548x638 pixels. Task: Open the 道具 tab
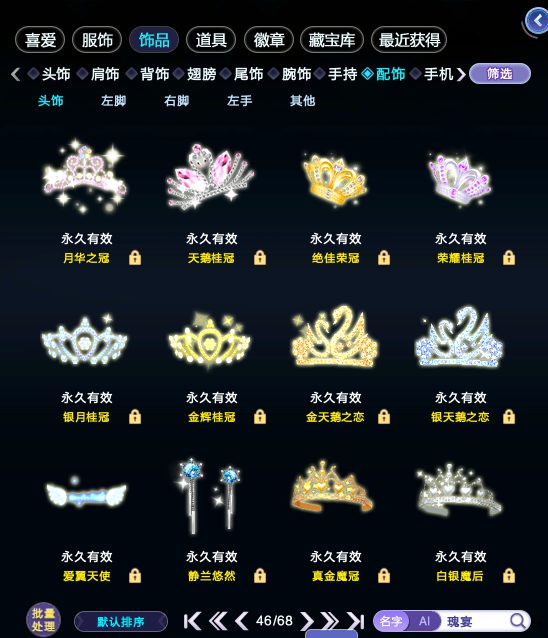point(211,40)
